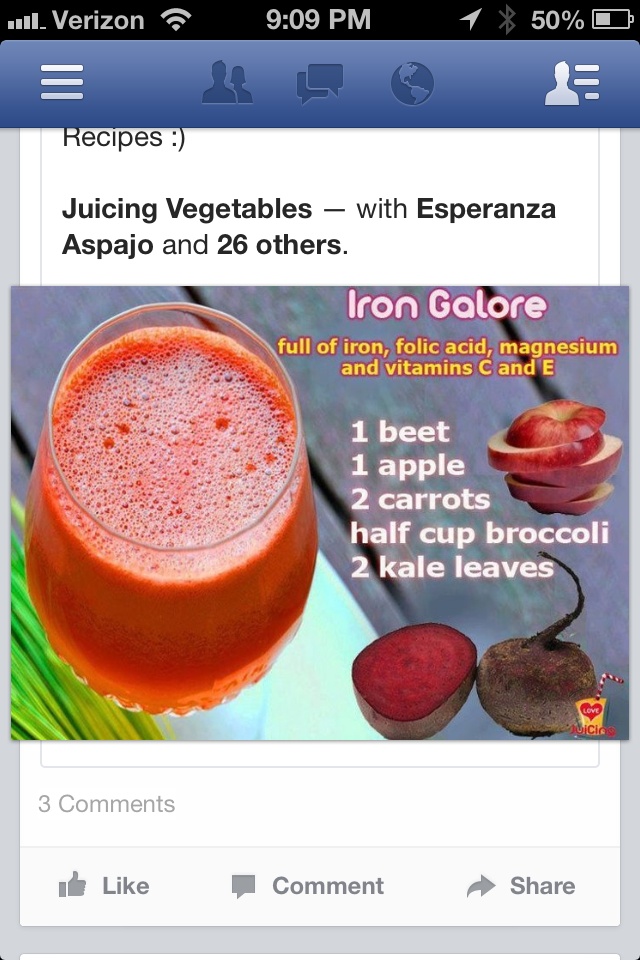Comment on the Juicing Vegetables post

coord(308,886)
